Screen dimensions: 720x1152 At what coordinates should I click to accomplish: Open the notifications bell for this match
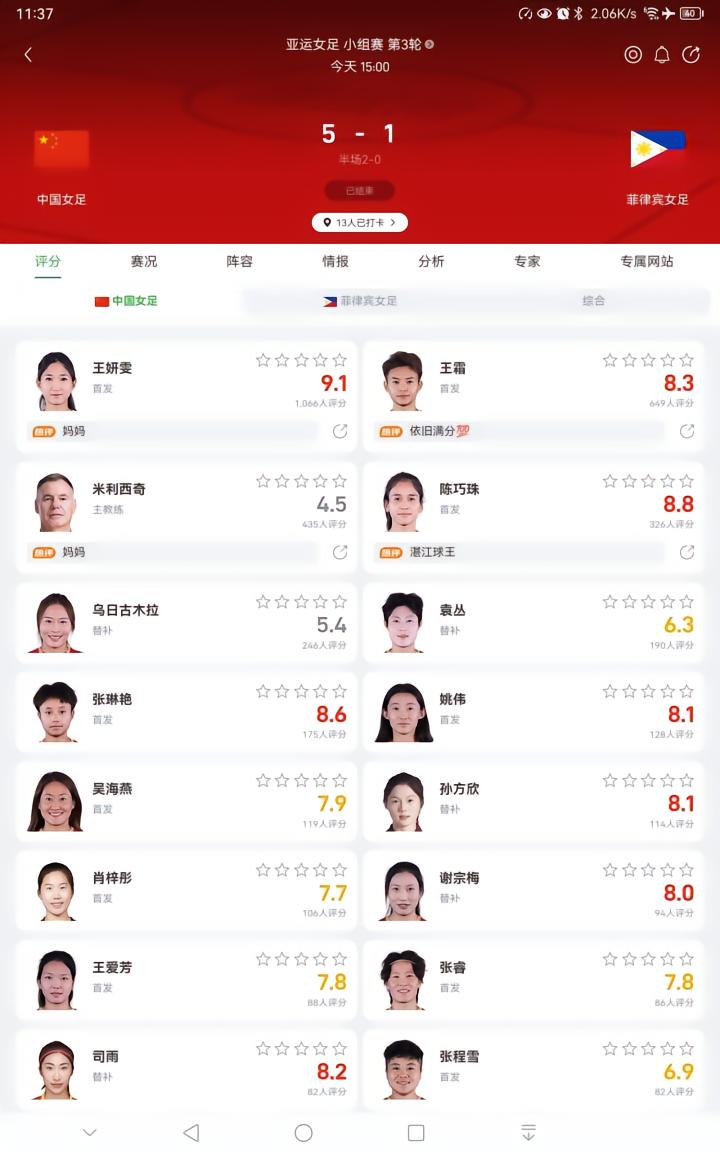(x=662, y=55)
